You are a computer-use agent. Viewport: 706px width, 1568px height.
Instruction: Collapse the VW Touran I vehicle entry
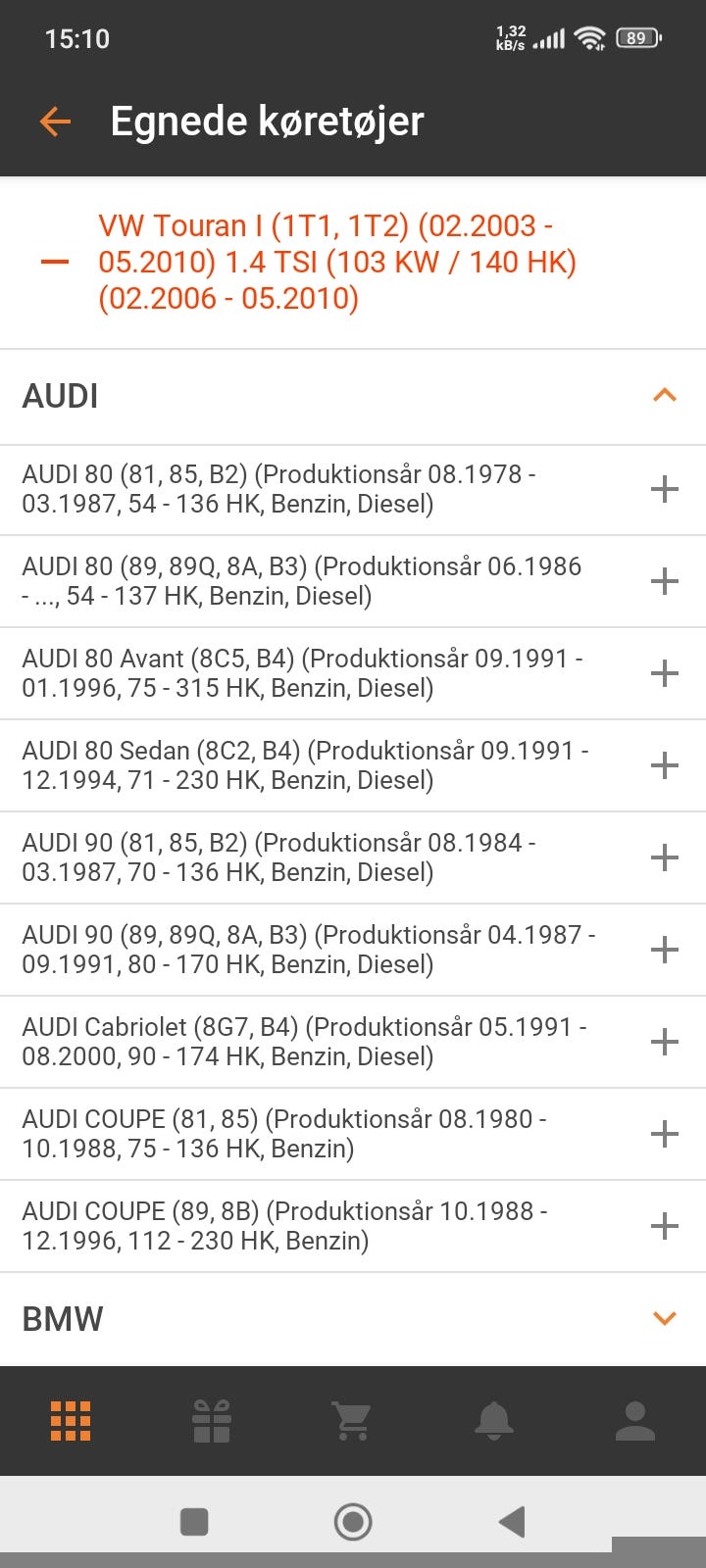pyautogui.click(x=55, y=263)
